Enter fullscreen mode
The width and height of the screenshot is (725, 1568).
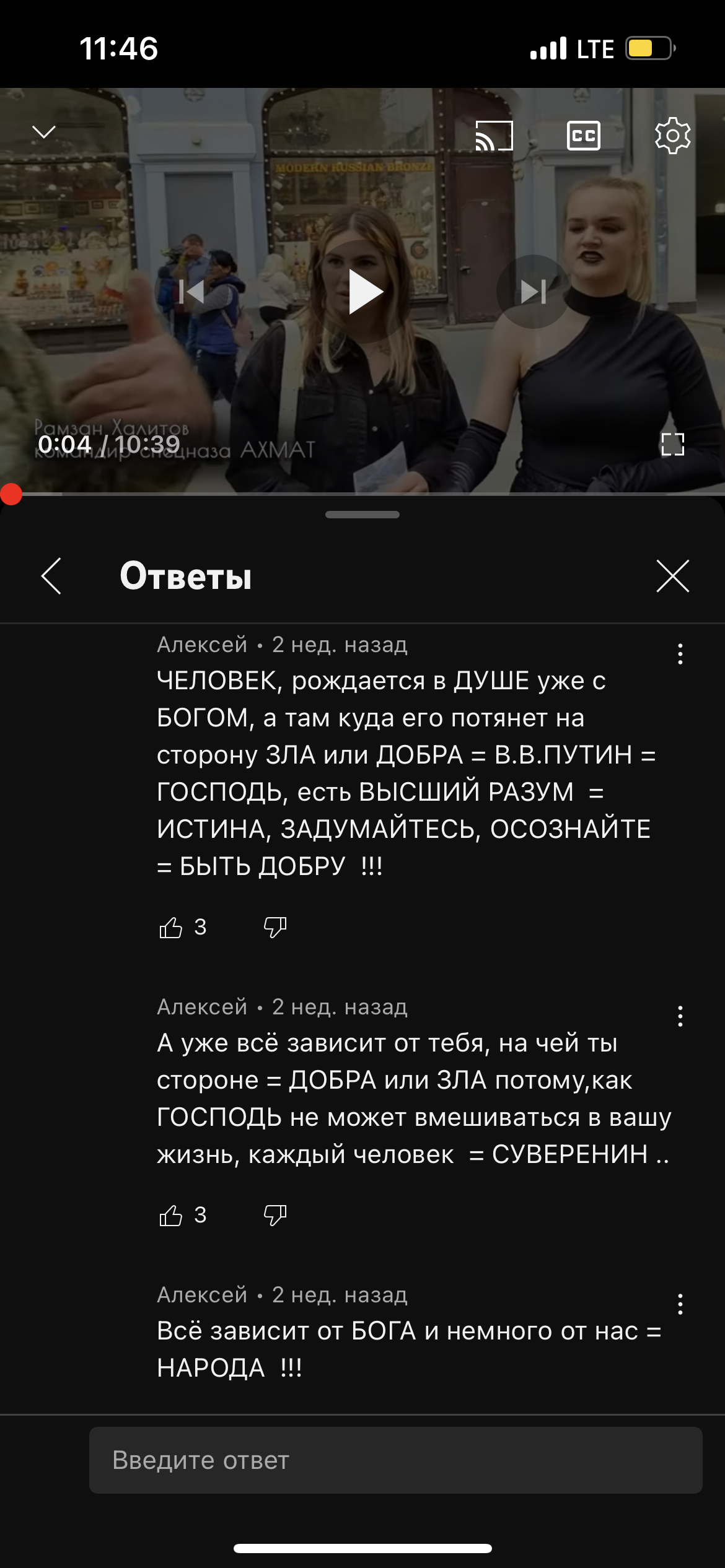(x=673, y=444)
